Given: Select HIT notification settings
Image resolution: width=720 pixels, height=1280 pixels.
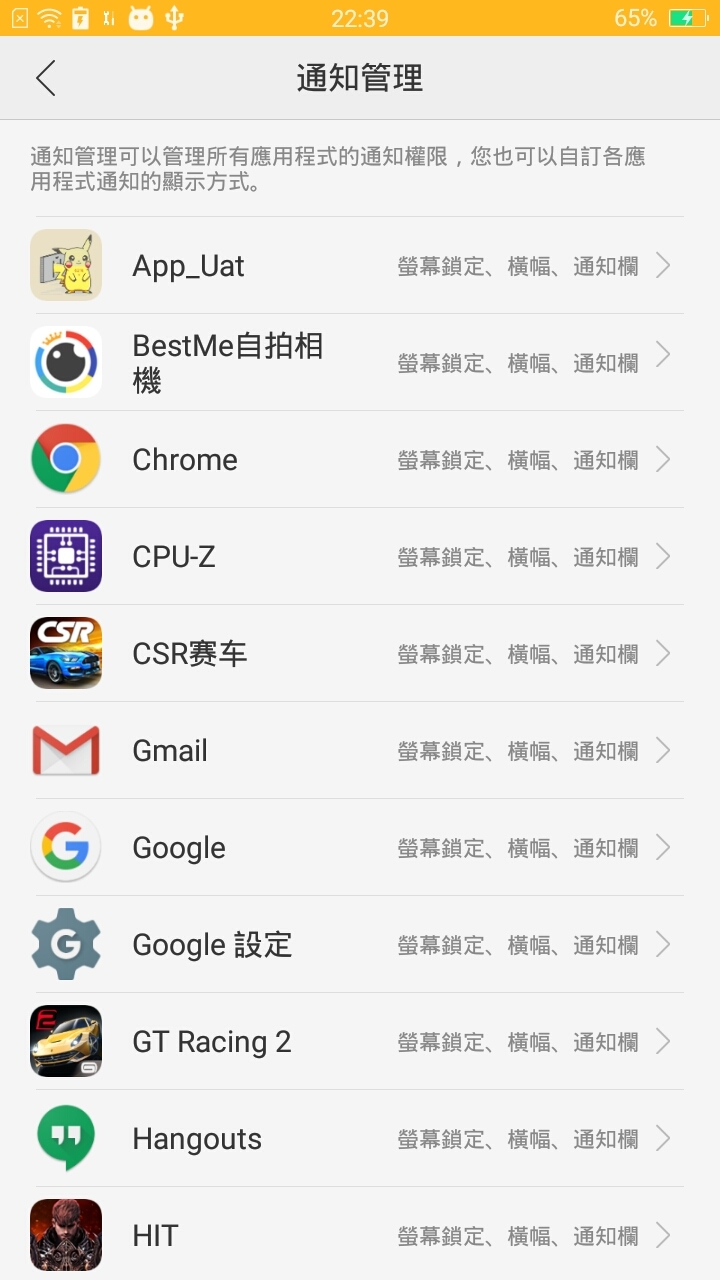Looking at the screenshot, I should click(360, 1236).
